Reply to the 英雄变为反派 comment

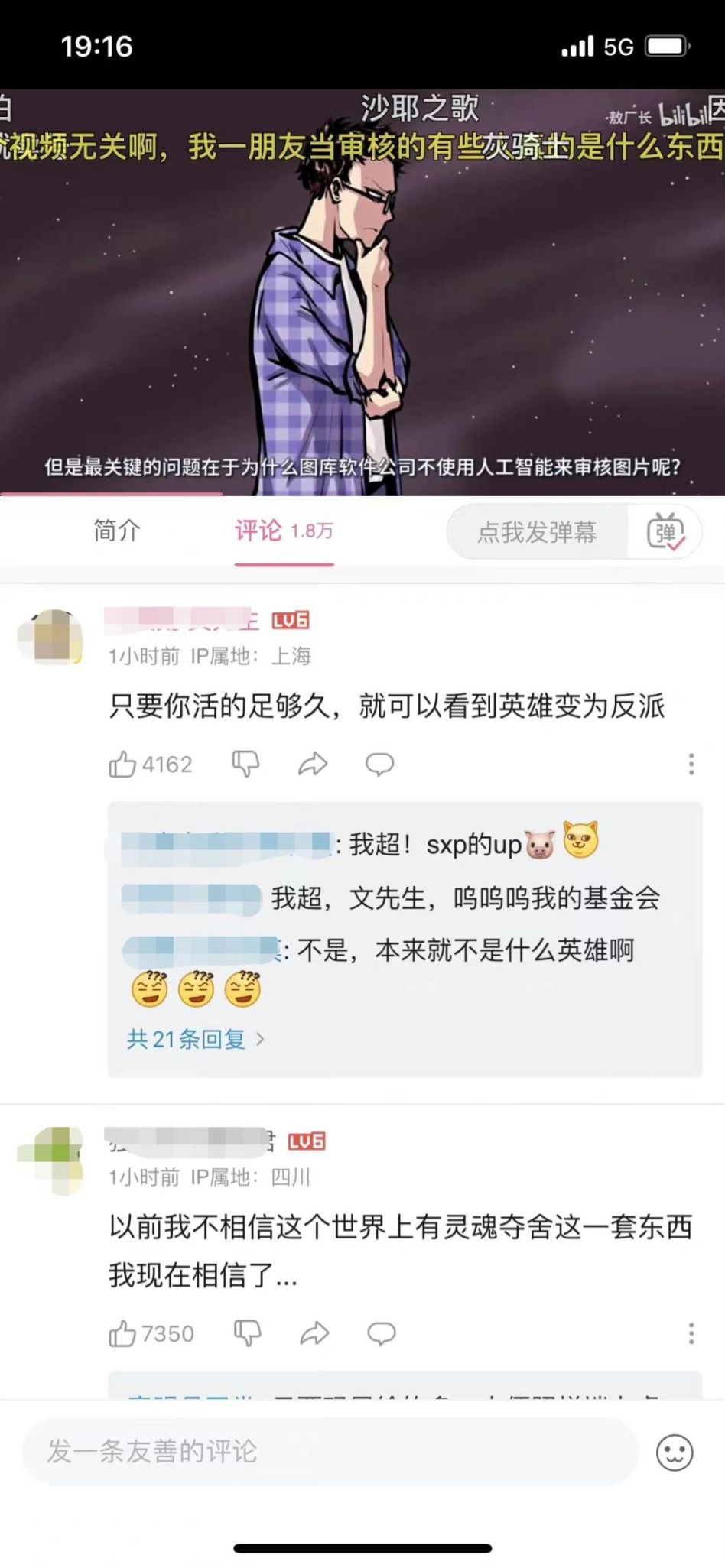pyautogui.click(x=379, y=764)
